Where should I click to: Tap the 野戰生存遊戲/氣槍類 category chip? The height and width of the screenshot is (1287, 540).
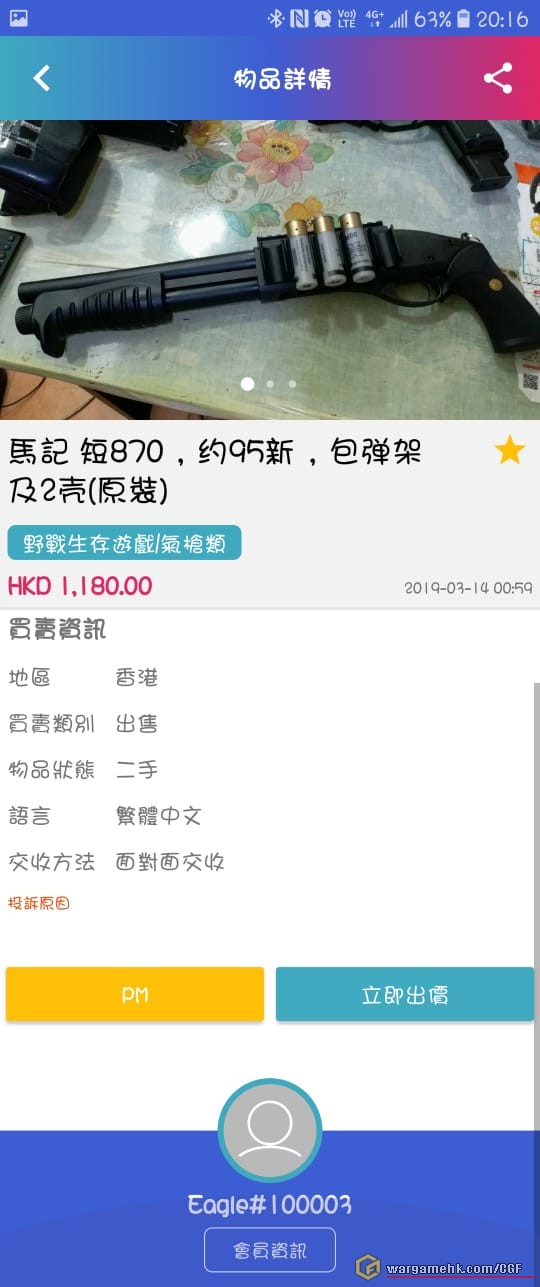click(125, 544)
